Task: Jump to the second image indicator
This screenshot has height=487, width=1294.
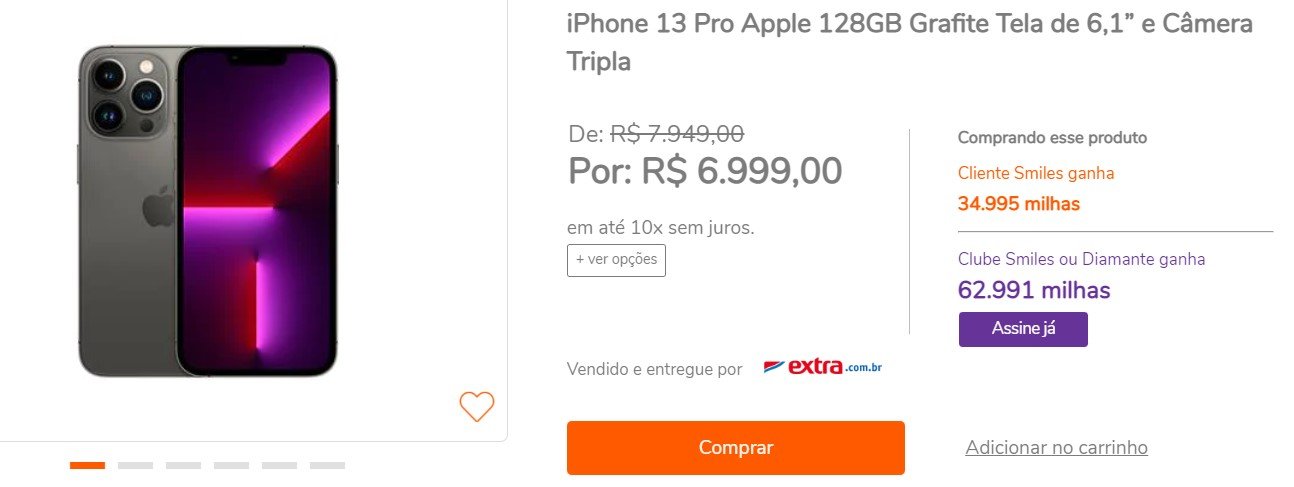Action: (135, 466)
